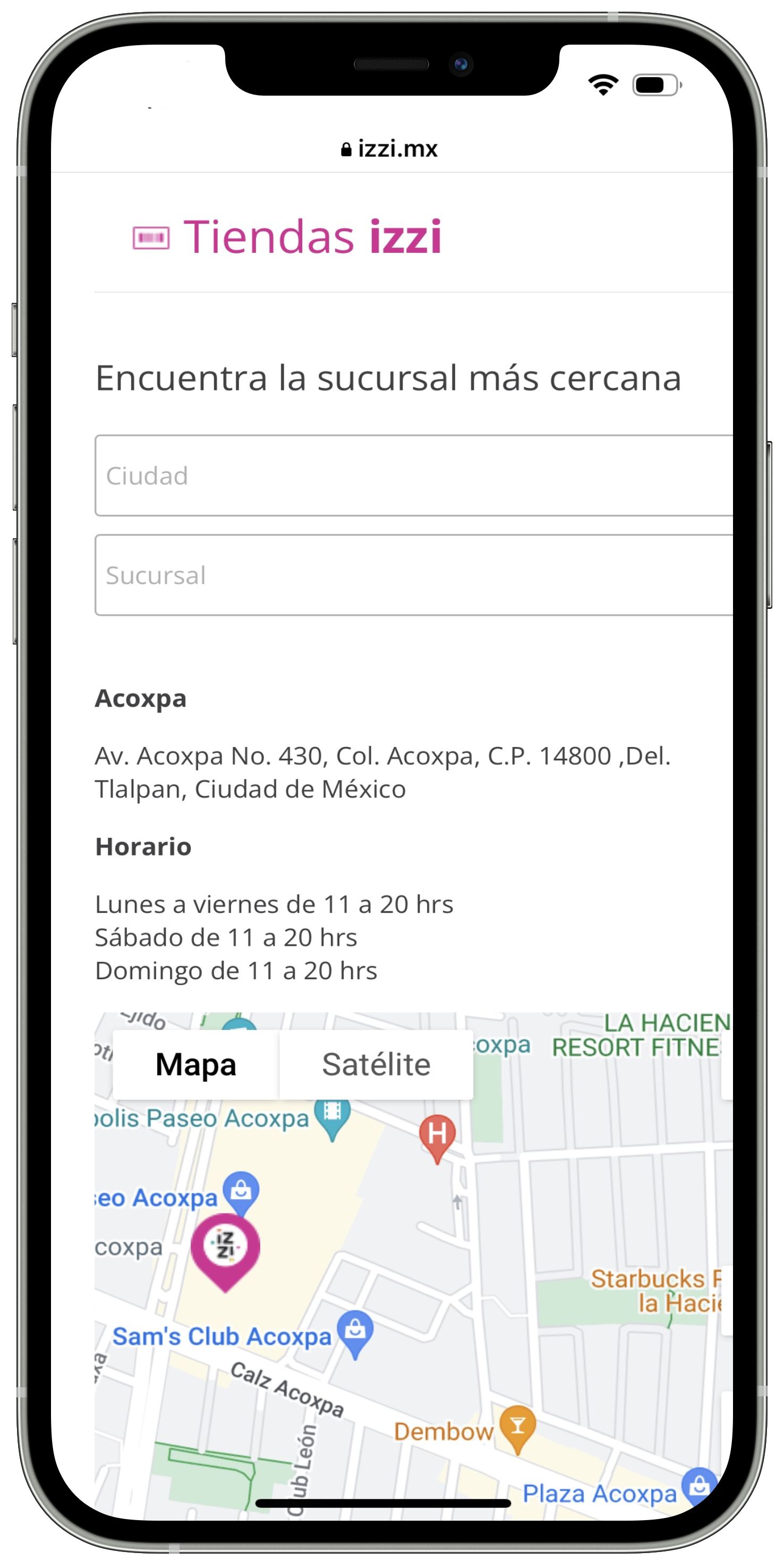Tap the hospital H marker

tap(437, 1134)
